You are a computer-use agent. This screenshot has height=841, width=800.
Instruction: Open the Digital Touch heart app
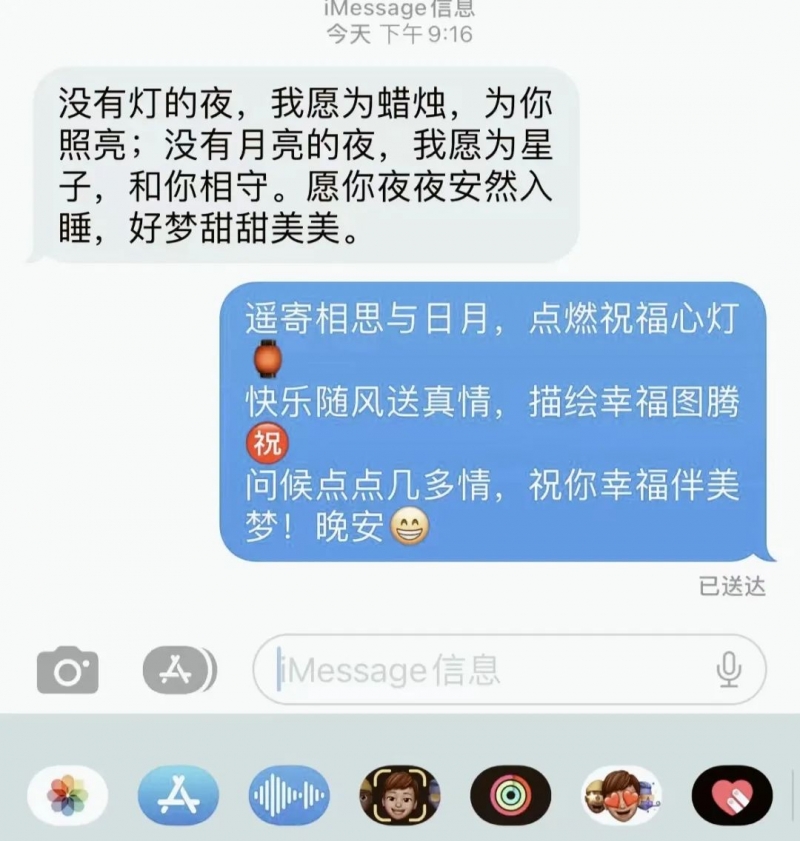(x=732, y=796)
